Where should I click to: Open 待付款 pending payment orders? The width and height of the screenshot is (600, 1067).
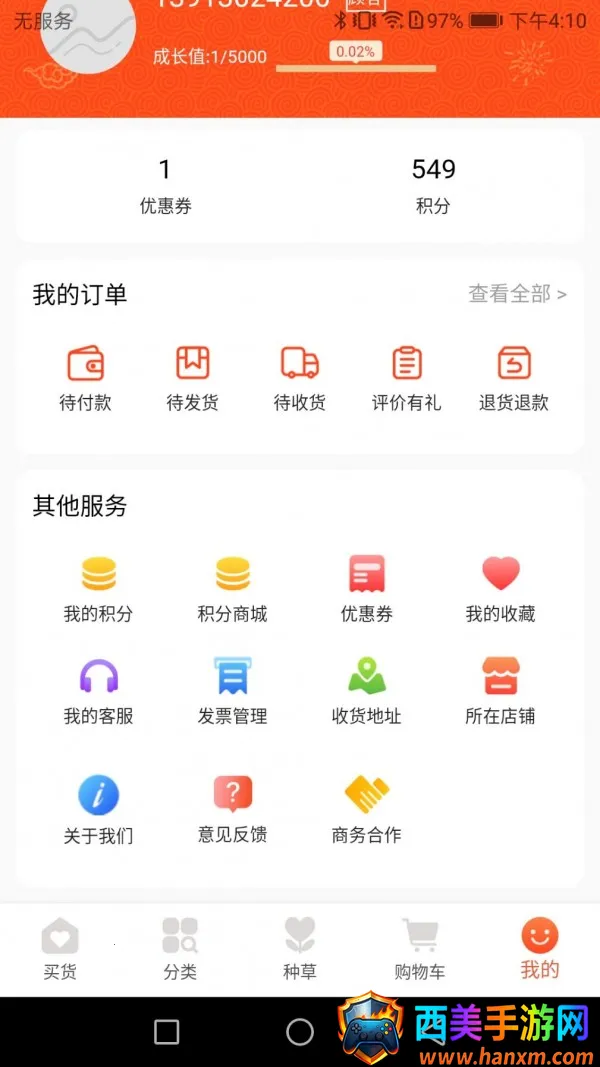pos(86,378)
